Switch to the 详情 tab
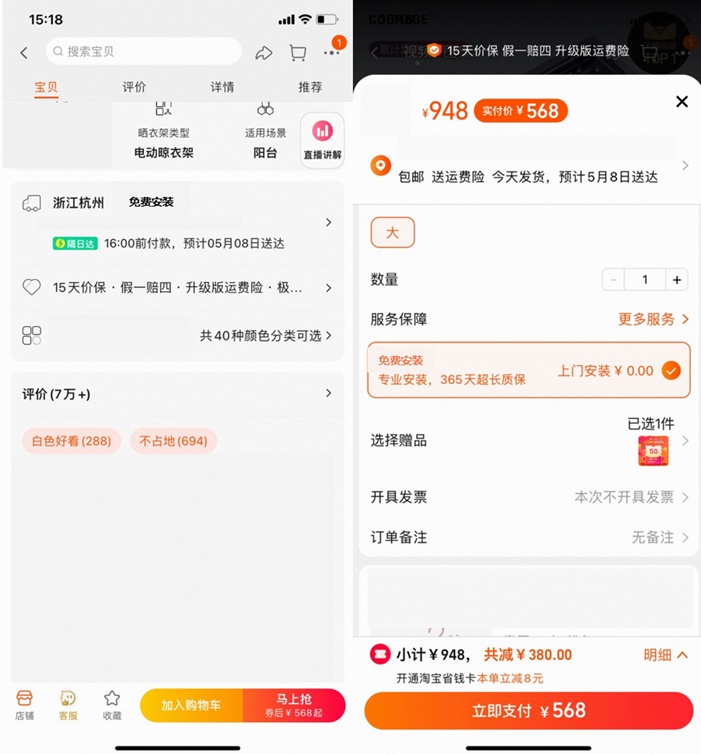 (x=222, y=87)
